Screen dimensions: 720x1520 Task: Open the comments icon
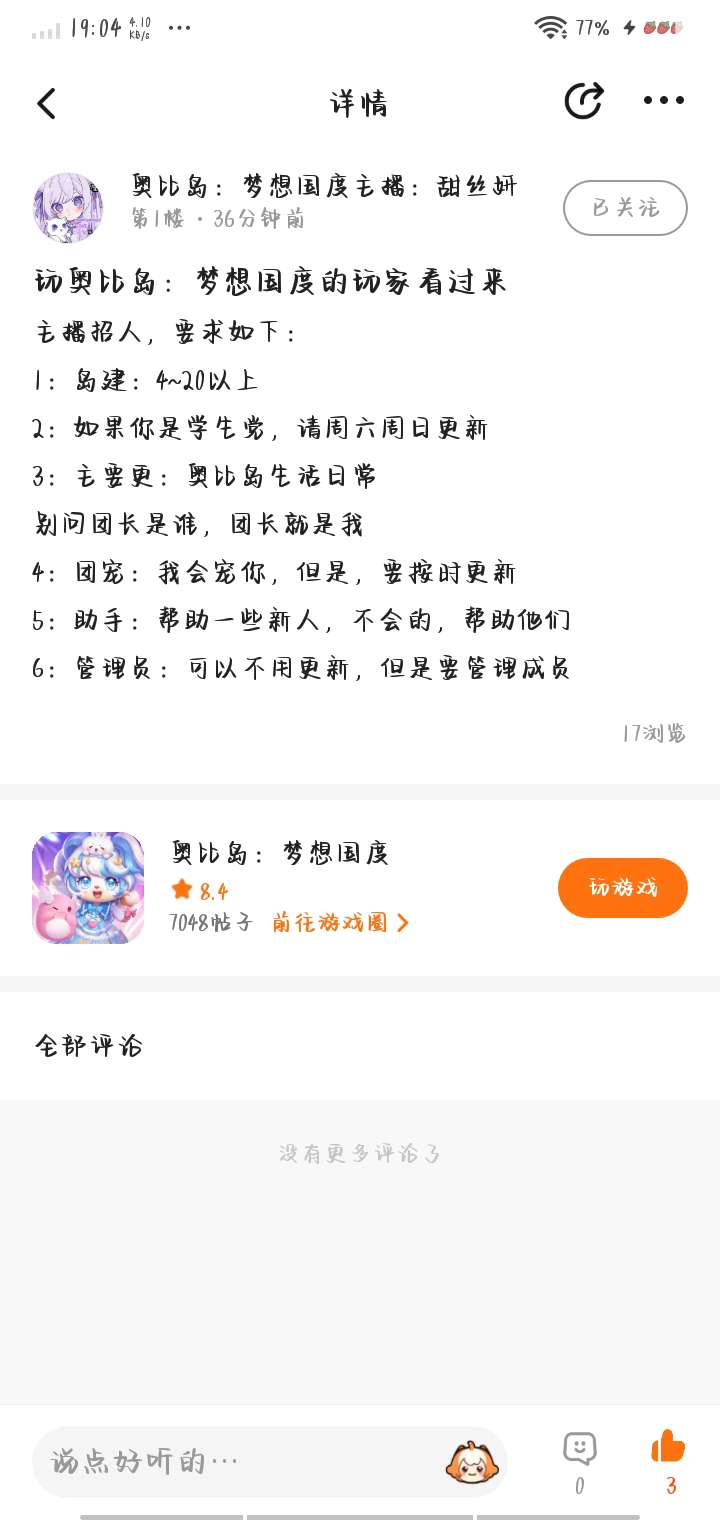coord(580,1449)
